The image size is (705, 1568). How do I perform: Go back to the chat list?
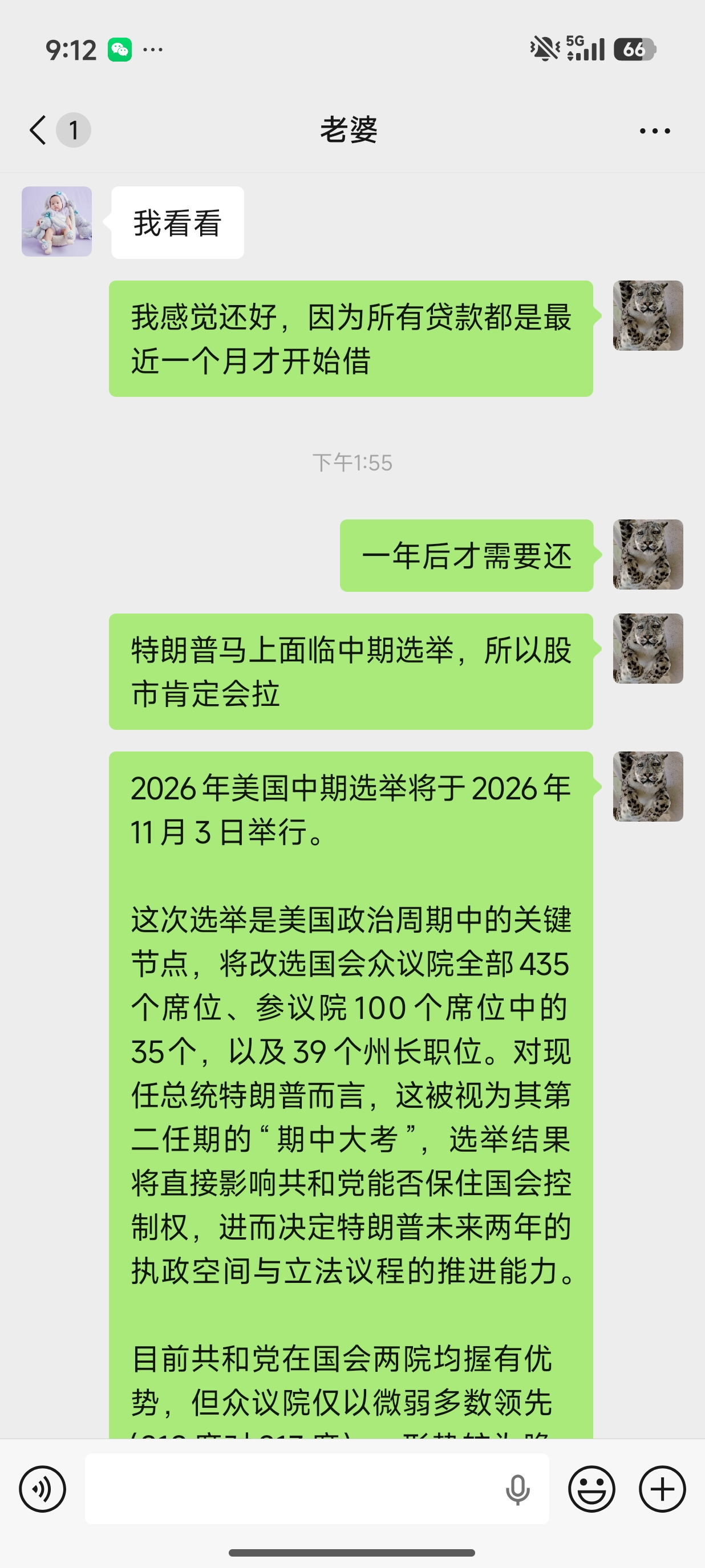38,129
